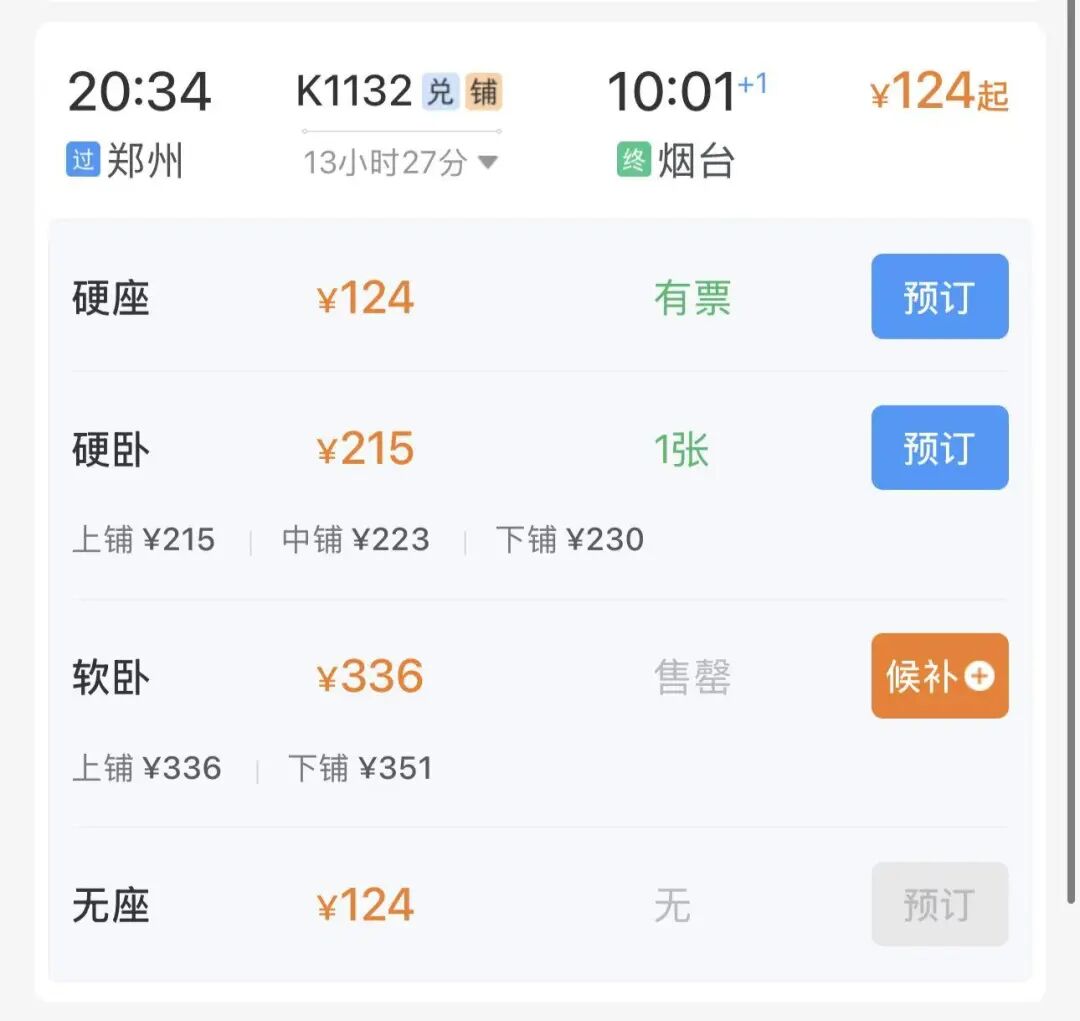Join 候补 waitlist for 软卧
The height and width of the screenshot is (1021, 1080).
pyautogui.click(x=939, y=676)
